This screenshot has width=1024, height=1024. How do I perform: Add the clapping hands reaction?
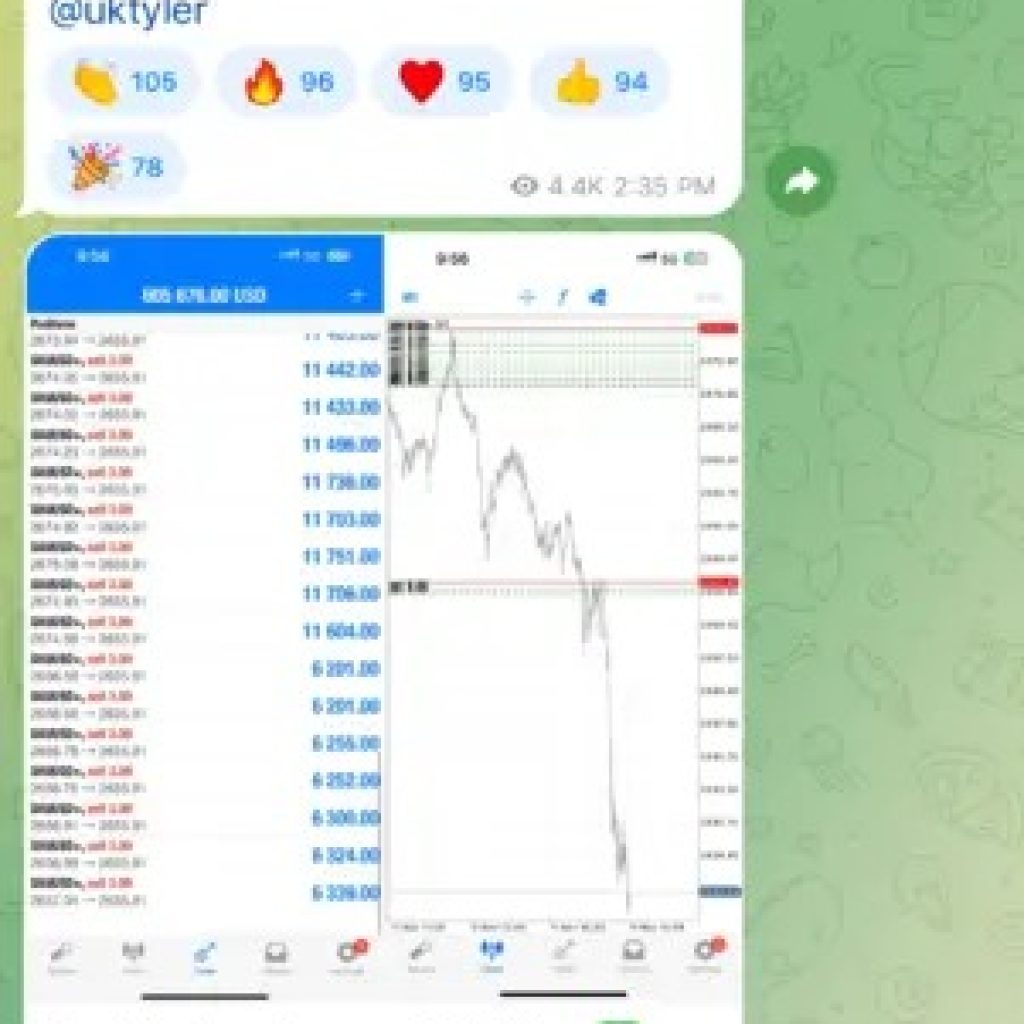click(124, 82)
